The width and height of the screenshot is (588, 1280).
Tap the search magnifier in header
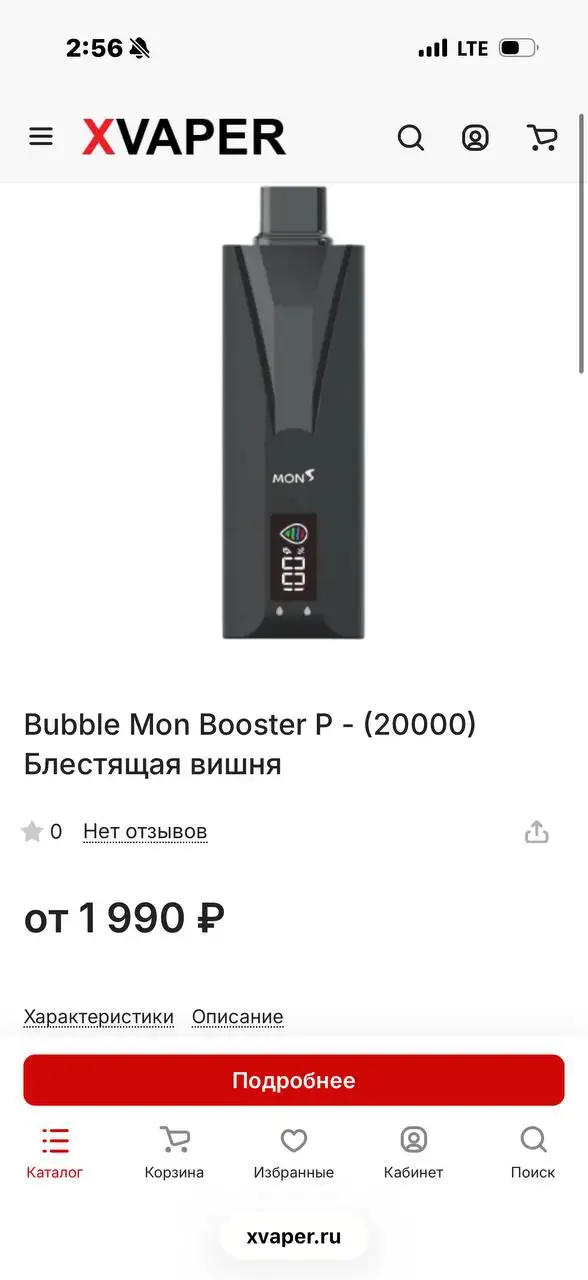tap(411, 137)
